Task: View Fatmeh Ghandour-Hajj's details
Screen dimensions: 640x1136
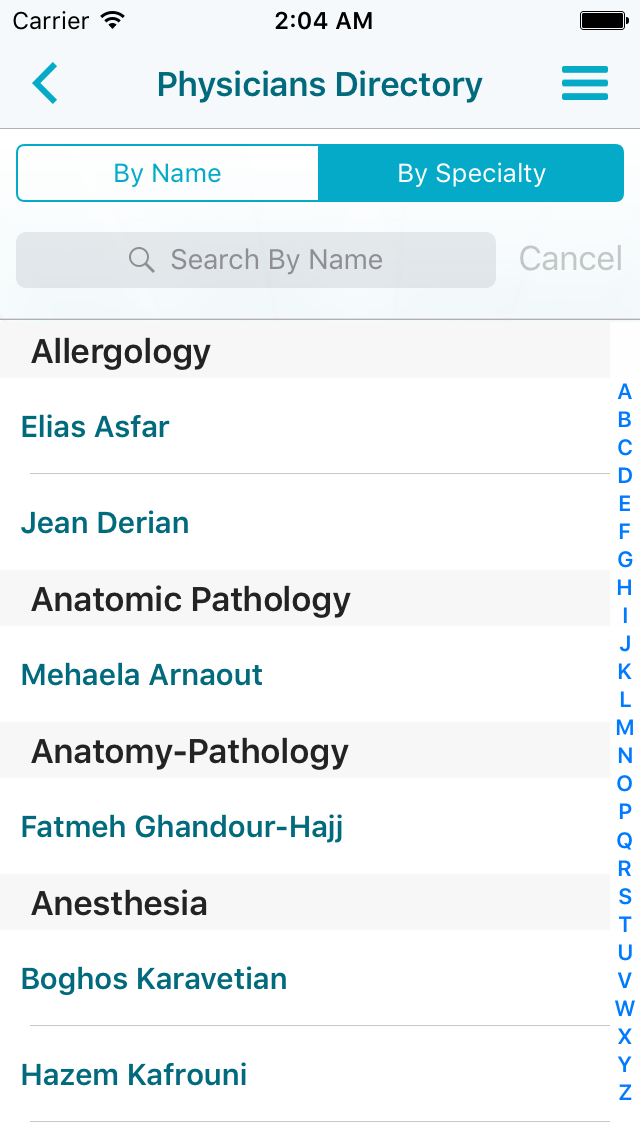Action: click(304, 827)
